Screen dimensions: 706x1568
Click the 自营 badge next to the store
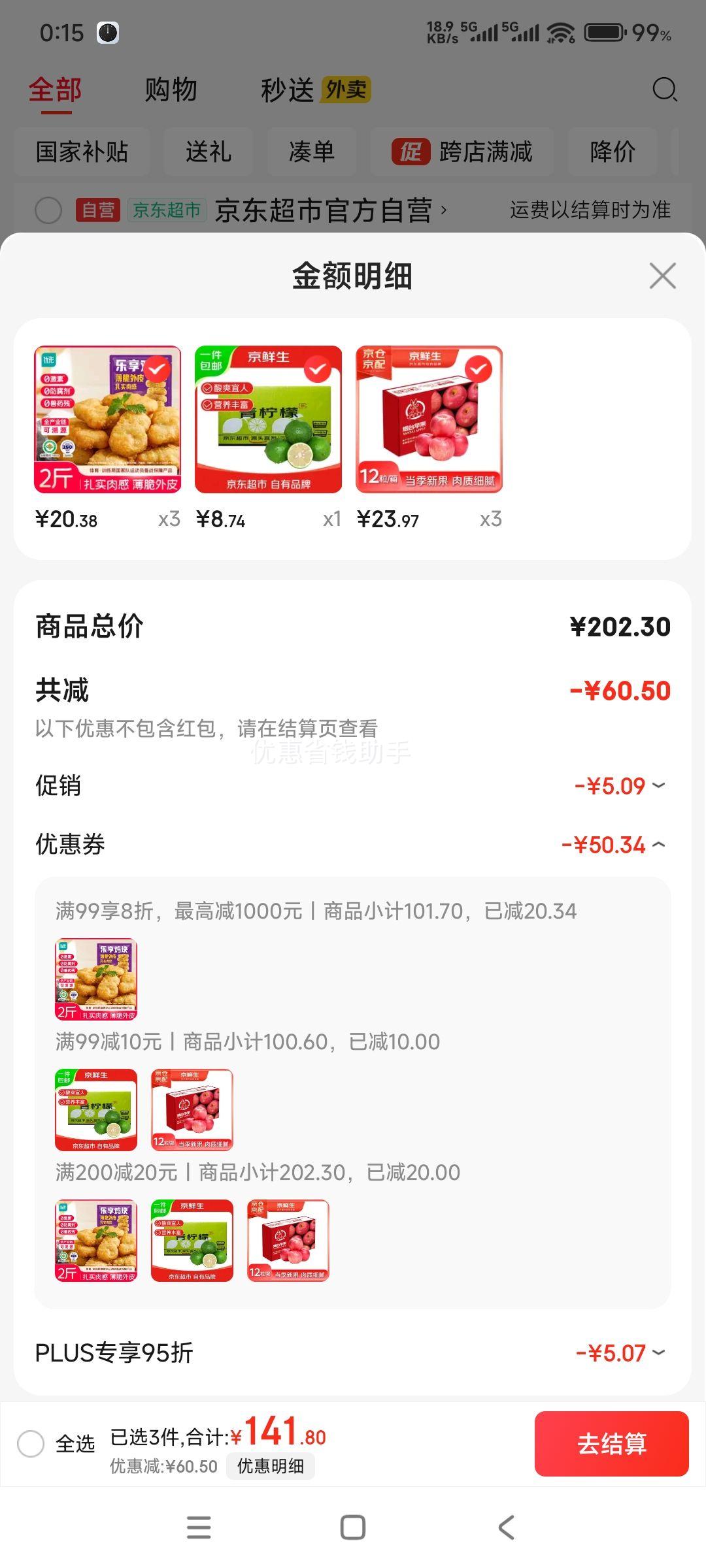pyautogui.click(x=97, y=210)
